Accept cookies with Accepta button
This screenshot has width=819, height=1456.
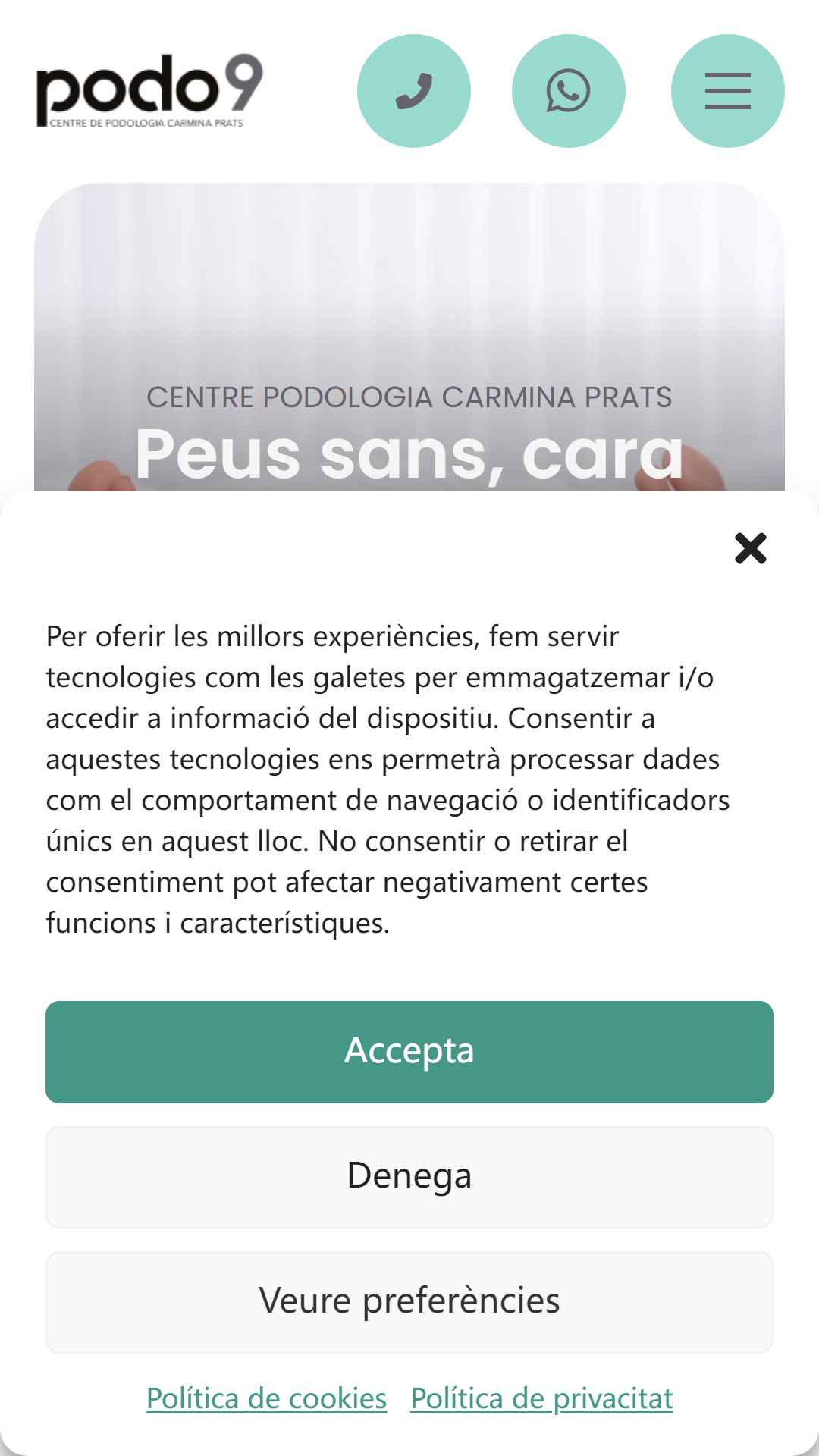coord(409,1052)
